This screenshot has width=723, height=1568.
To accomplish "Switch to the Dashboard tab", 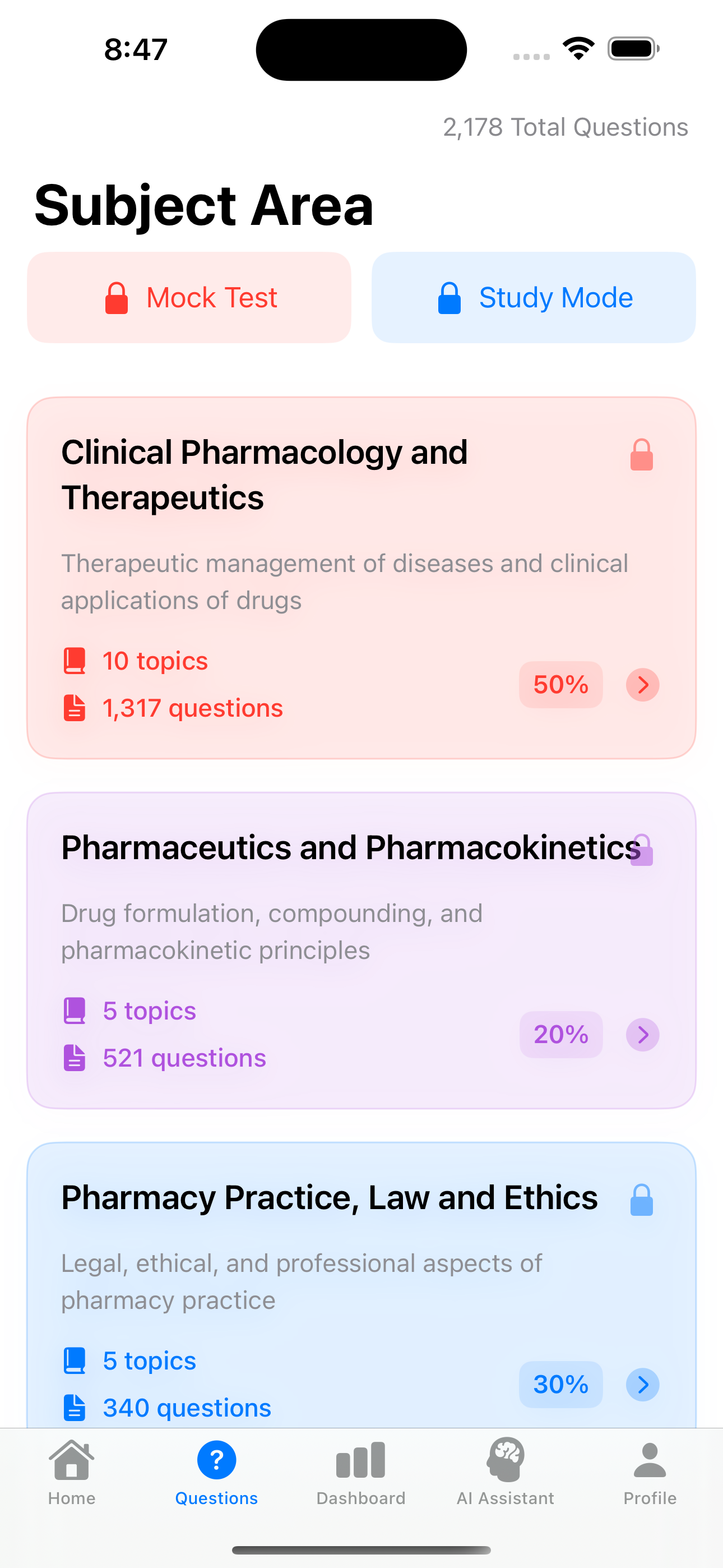I will [x=361, y=1473].
